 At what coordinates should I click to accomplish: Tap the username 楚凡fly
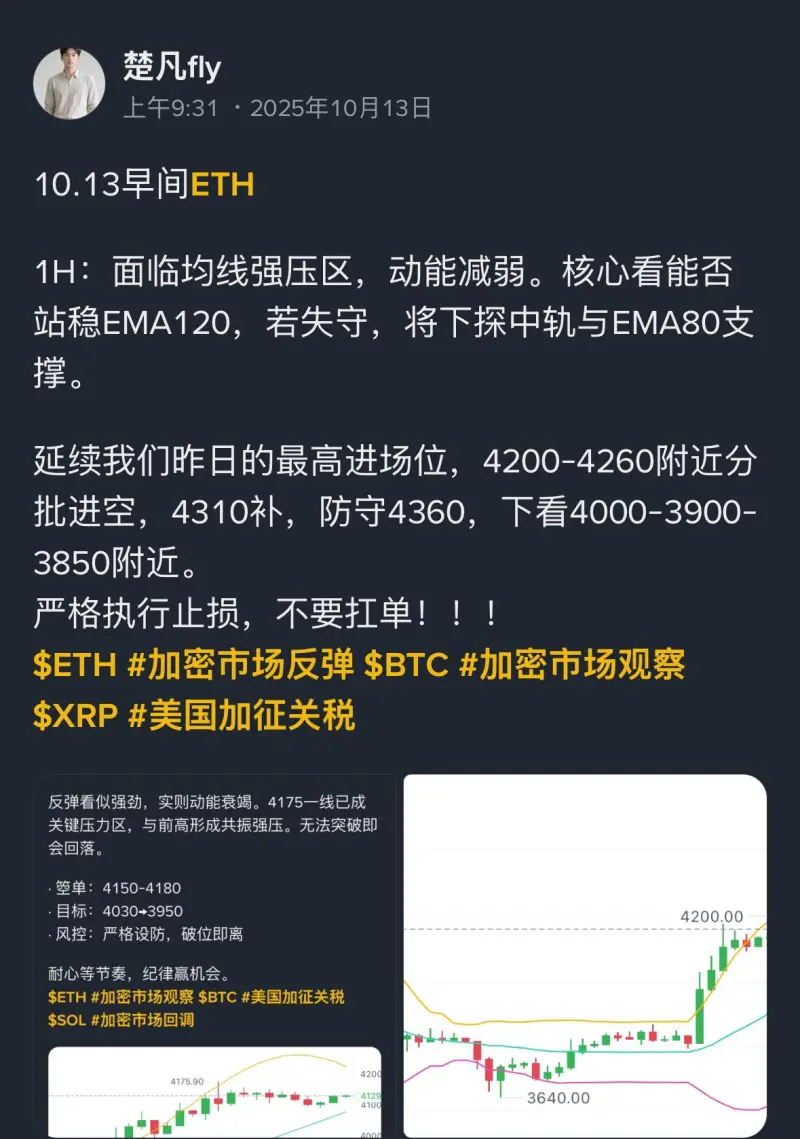pyautogui.click(x=172, y=67)
